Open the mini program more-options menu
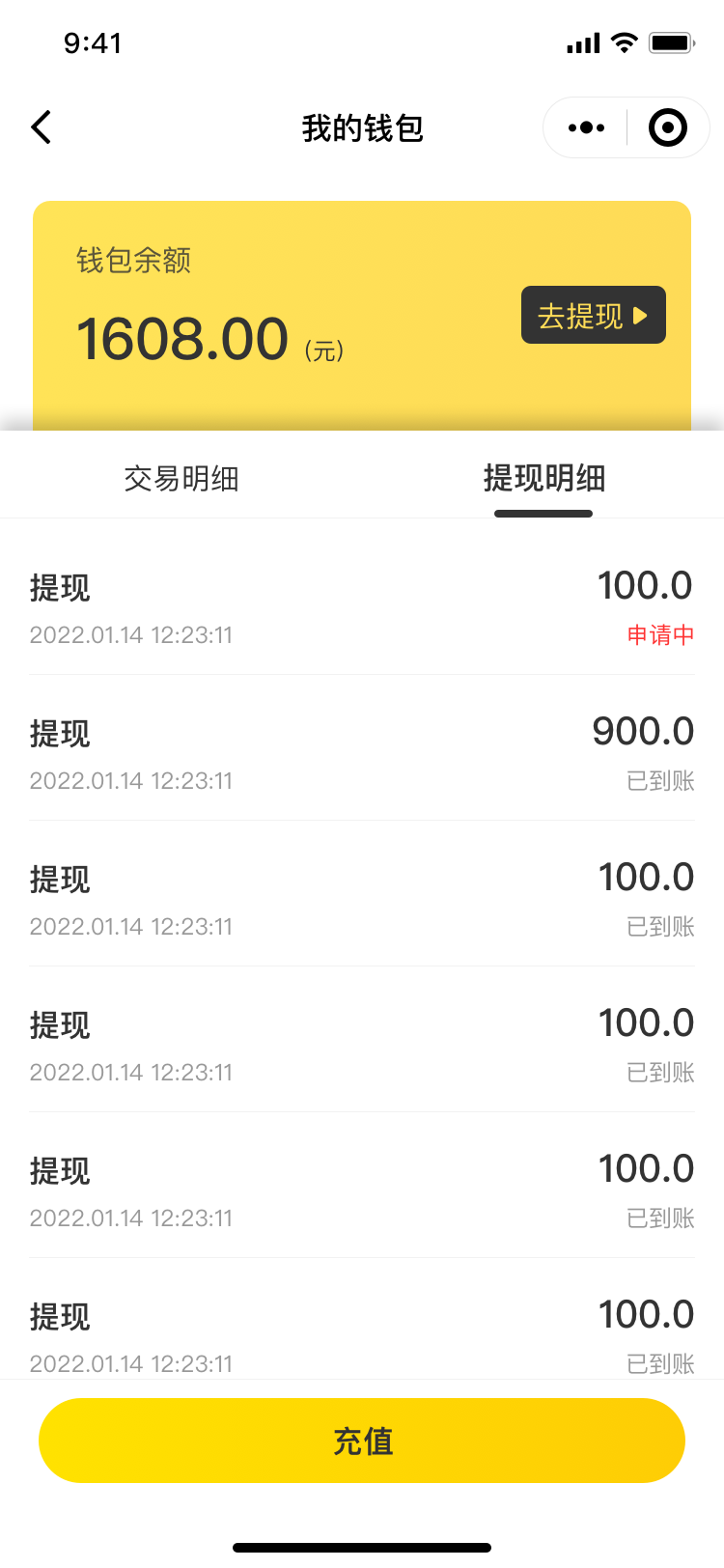Viewport: 724px width, 1568px height. coord(586,127)
